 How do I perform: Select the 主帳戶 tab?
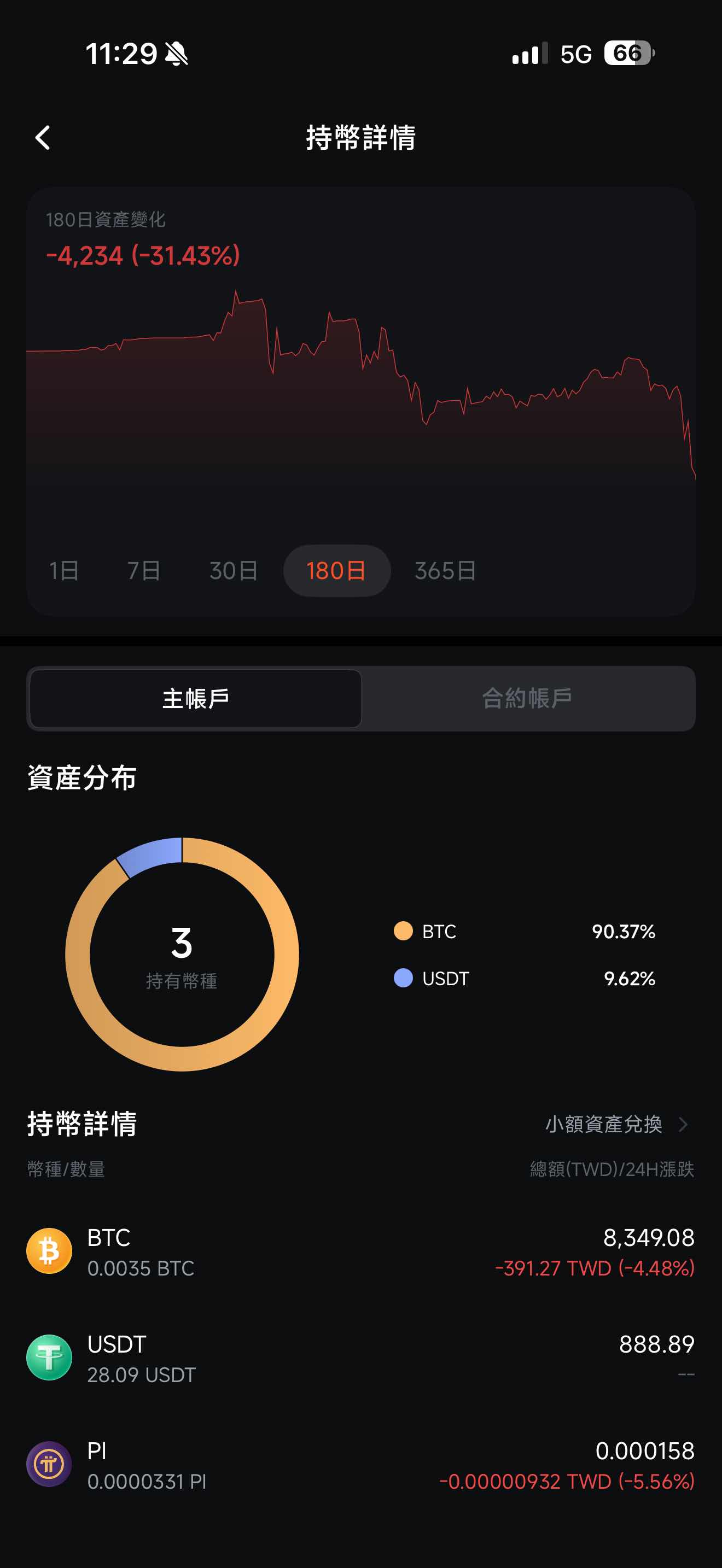[x=195, y=698]
